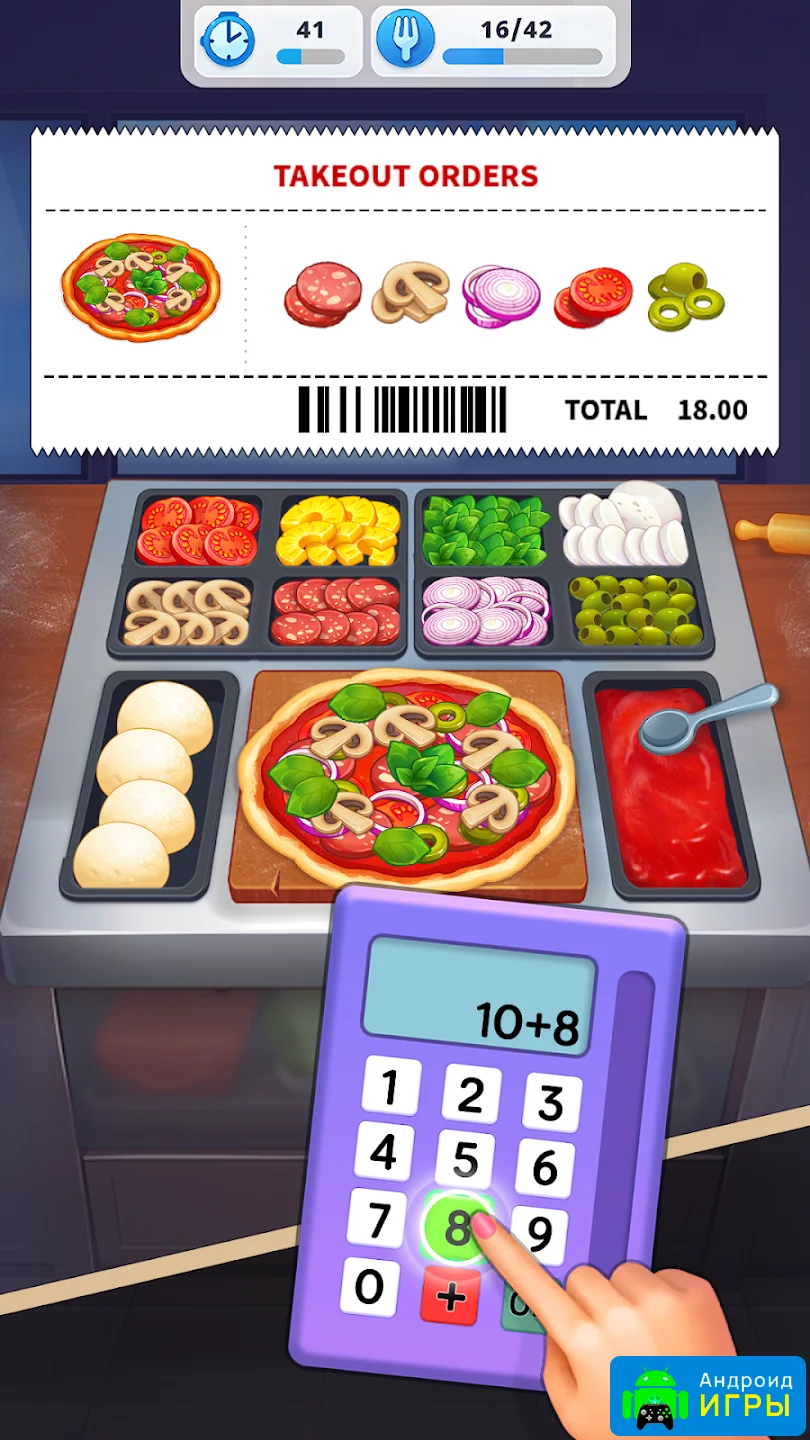Screen dimensions: 810x1440
Task: Select the mushrooms tray
Action: tap(188, 611)
